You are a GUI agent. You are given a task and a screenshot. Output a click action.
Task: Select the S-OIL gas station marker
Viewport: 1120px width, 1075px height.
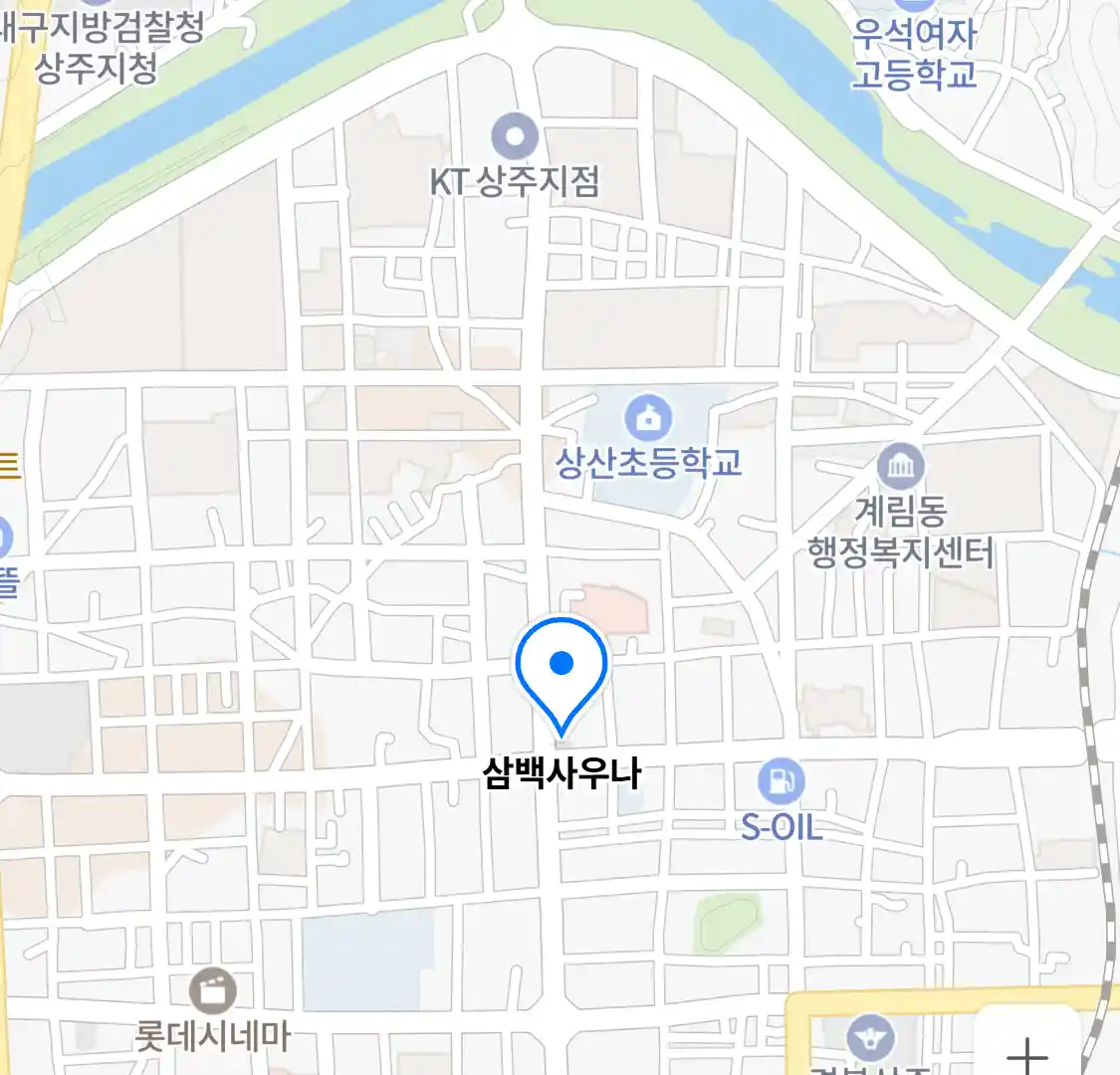[x=782, y=782]
